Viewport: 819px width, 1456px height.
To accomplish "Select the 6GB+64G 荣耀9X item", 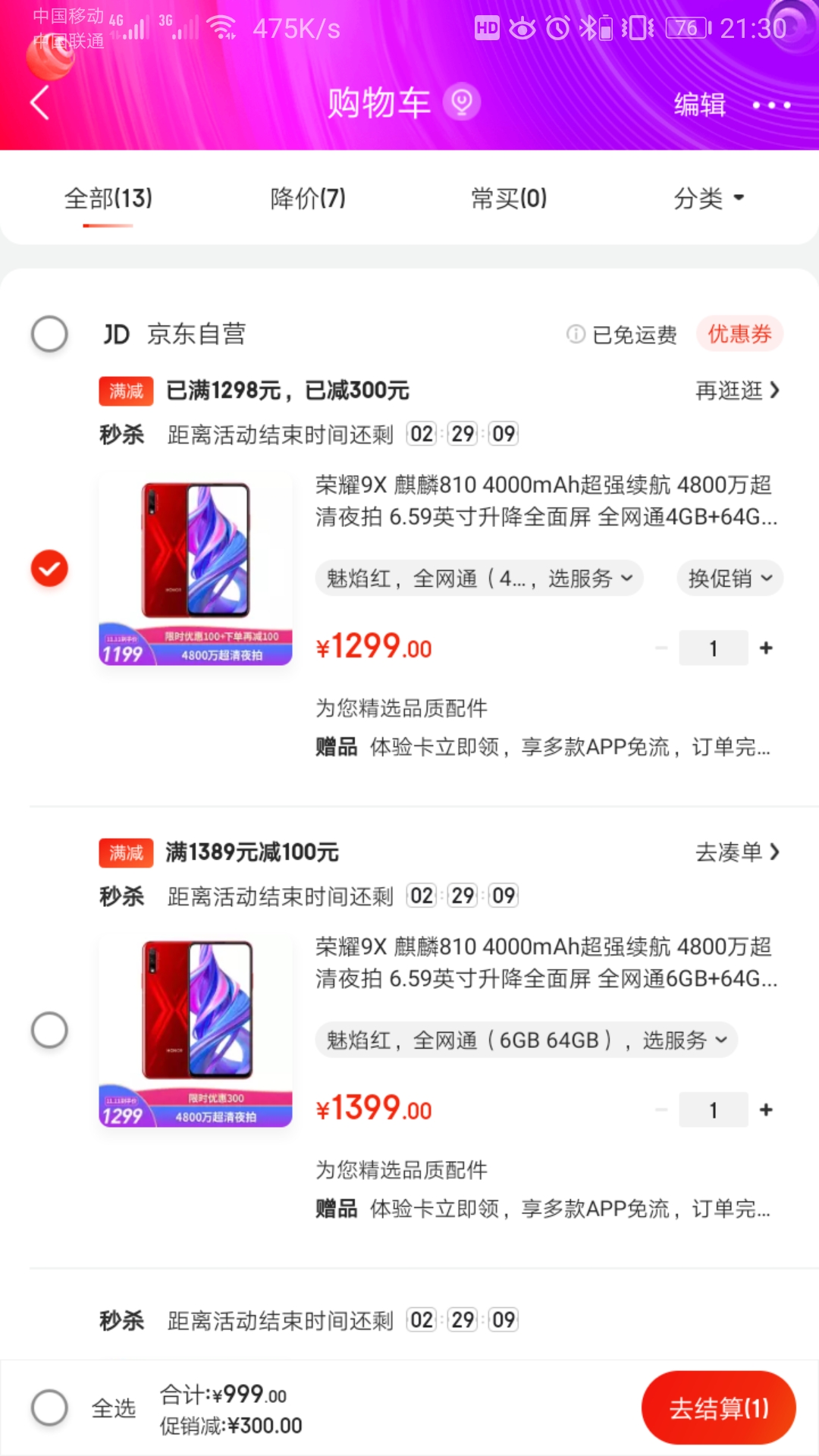I will point(49,1030).
